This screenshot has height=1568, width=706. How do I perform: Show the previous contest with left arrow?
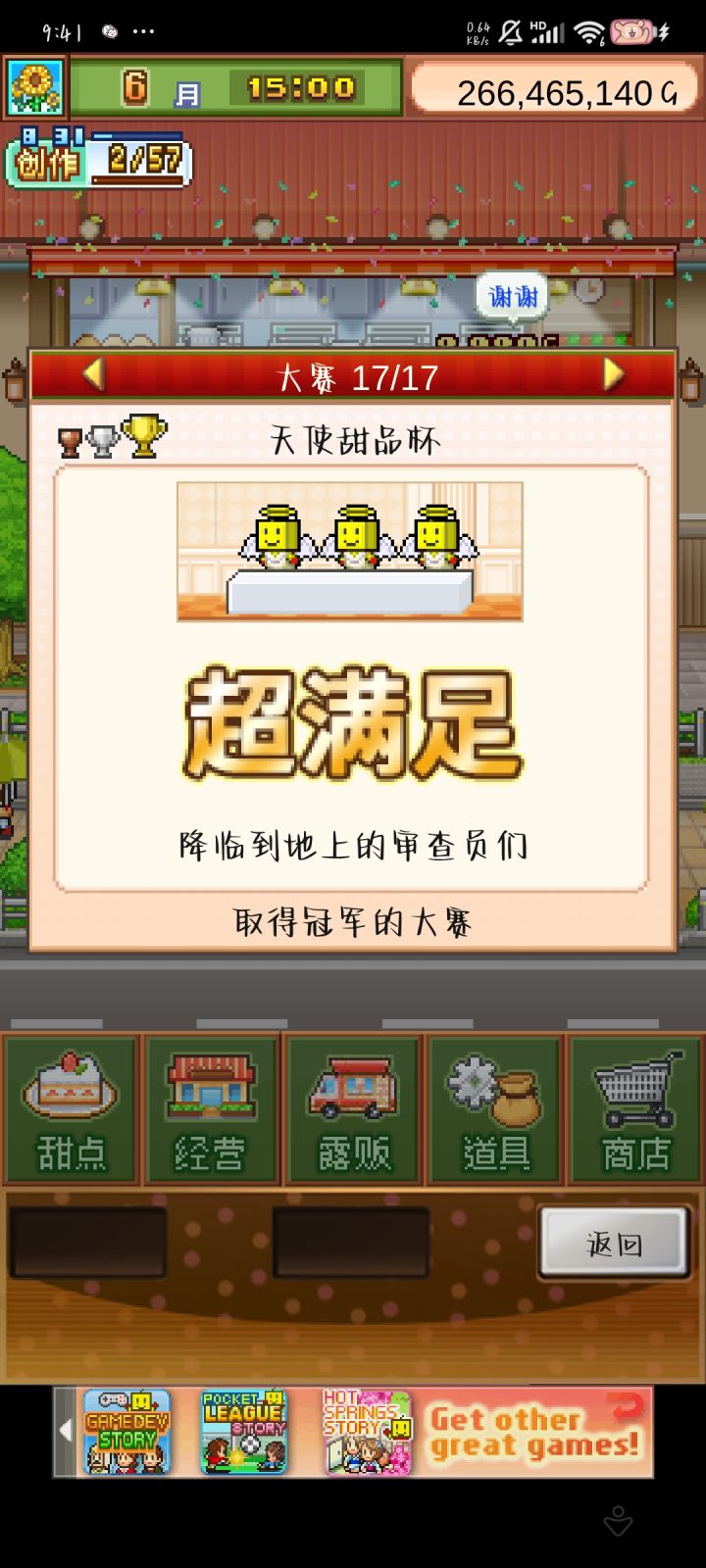93,375
